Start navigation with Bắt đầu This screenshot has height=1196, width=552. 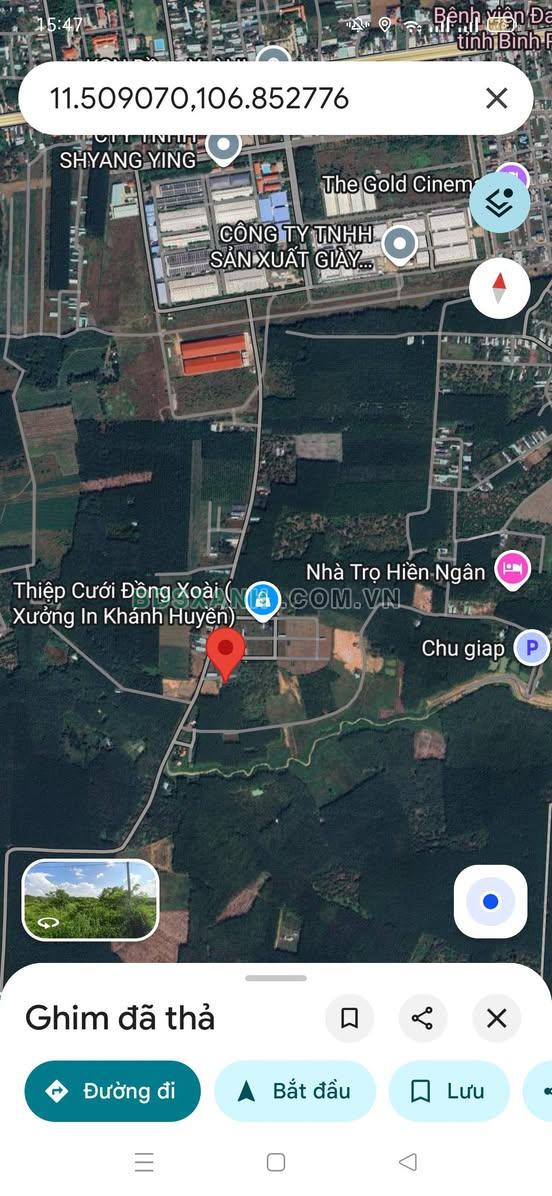pyautogui.click(x=295, y=1091)
